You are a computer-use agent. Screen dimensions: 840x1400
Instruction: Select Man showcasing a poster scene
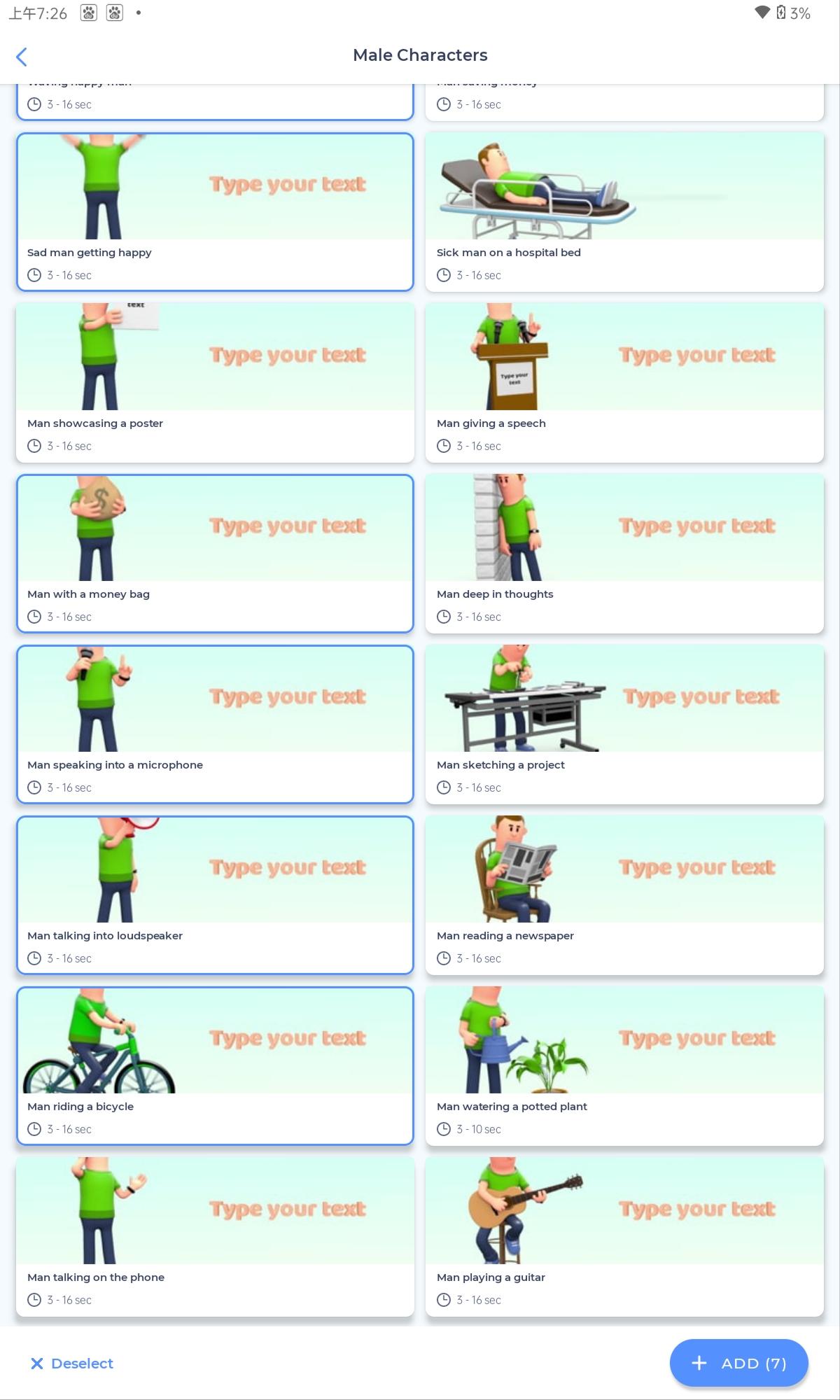pos(215,382)
